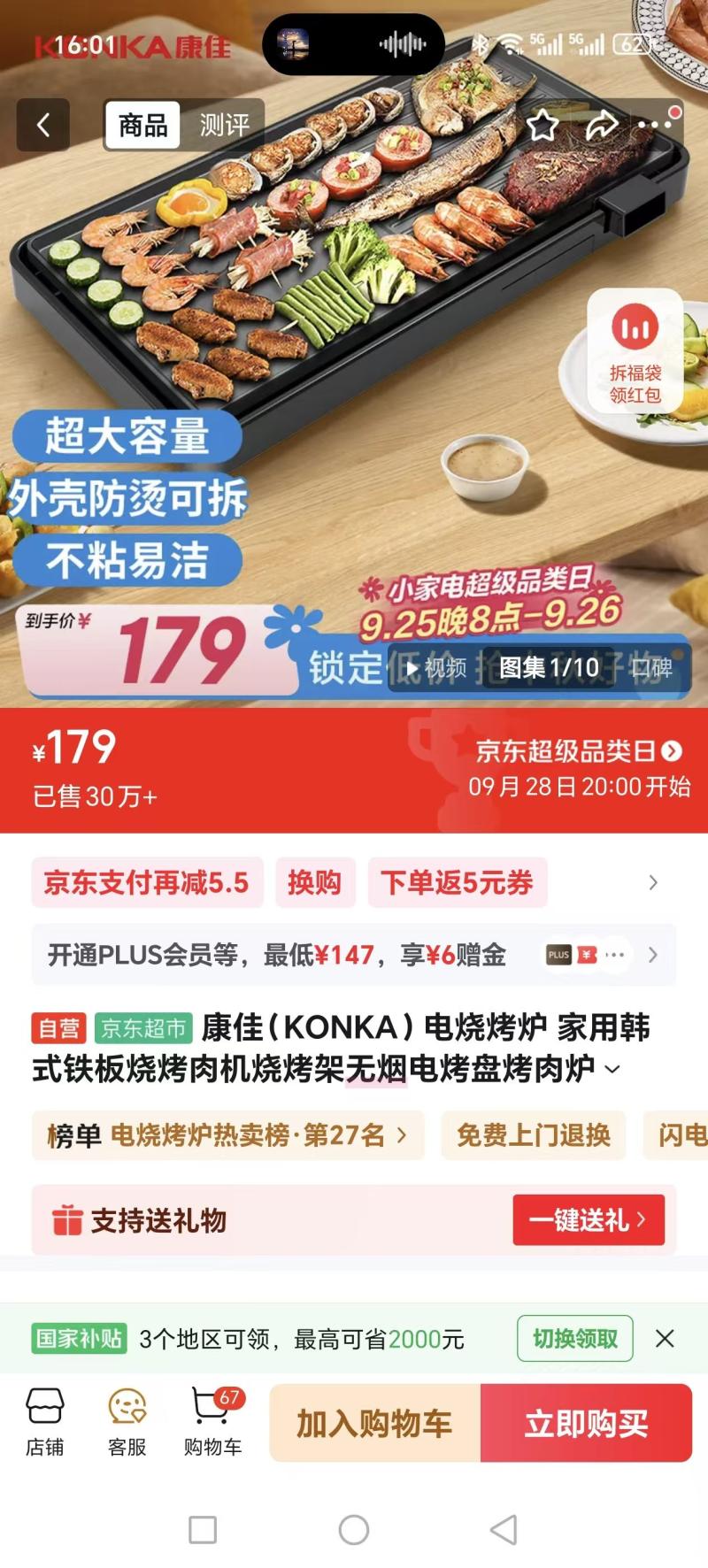
Task: Open the 口碑 media section
Action: (651, 668)
